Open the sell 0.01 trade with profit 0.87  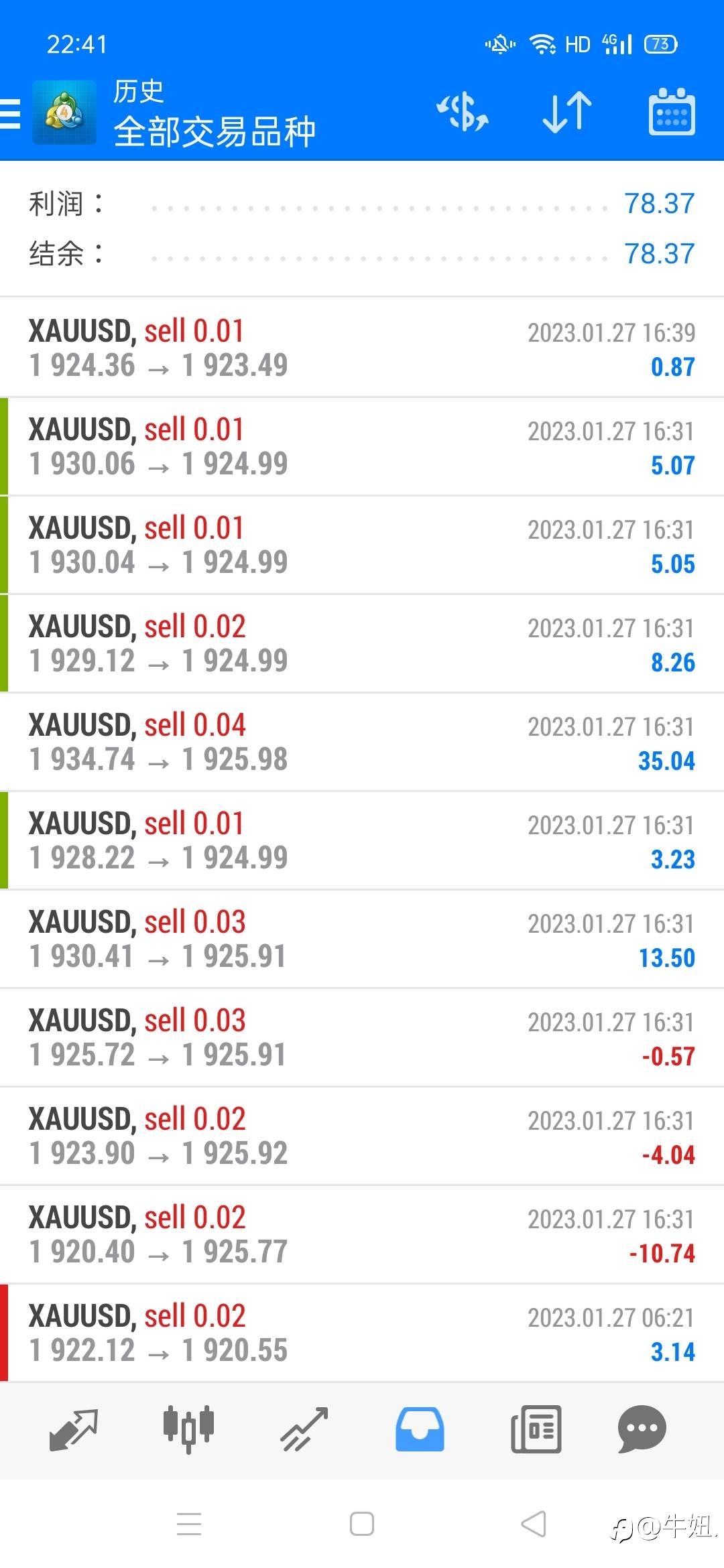point(362,348)
